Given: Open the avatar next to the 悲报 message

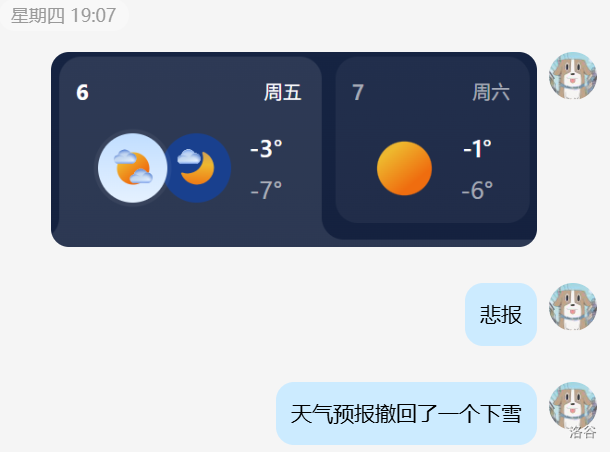Looking at the screenshot, I should pyautogui.click(x=573, y=306).
